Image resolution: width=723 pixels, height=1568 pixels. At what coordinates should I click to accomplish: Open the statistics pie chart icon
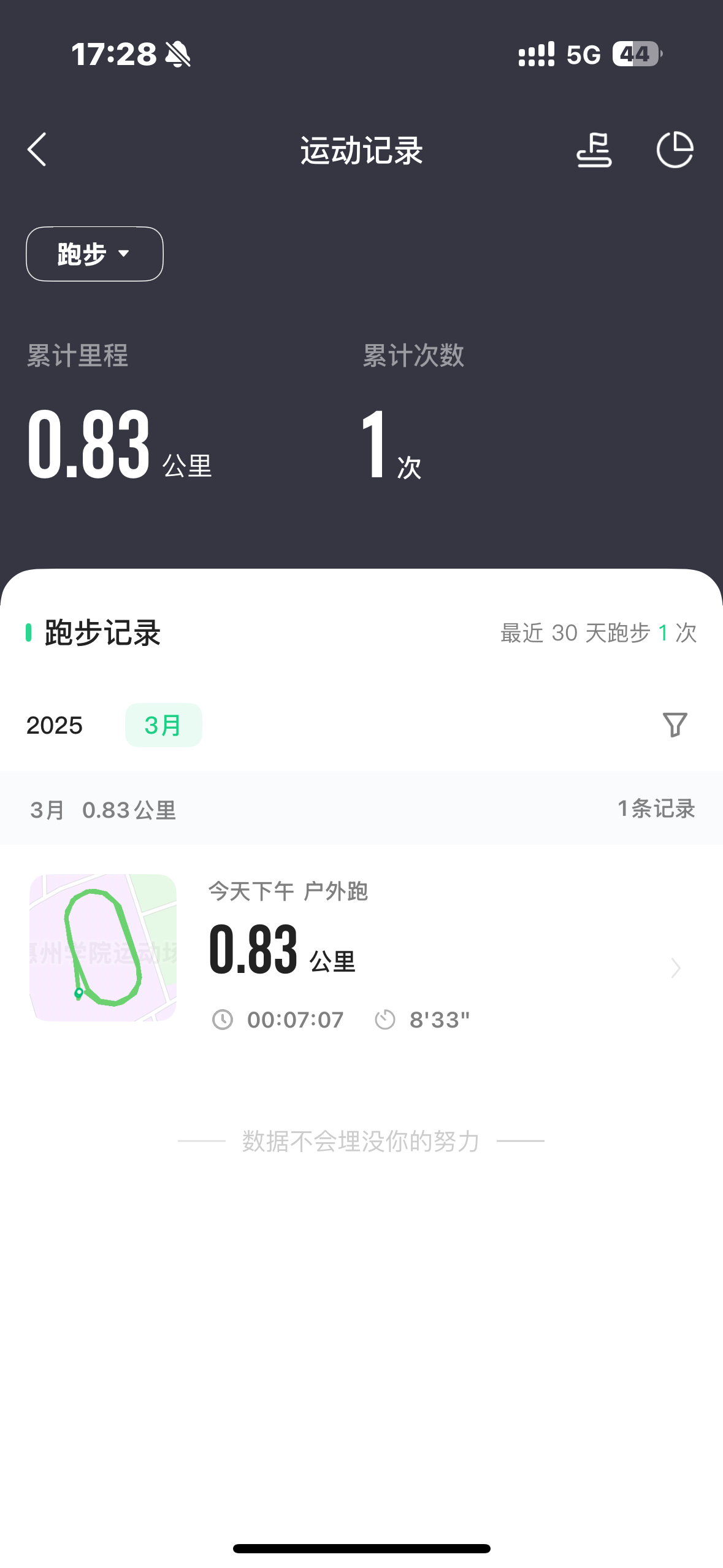pos(675,150)
